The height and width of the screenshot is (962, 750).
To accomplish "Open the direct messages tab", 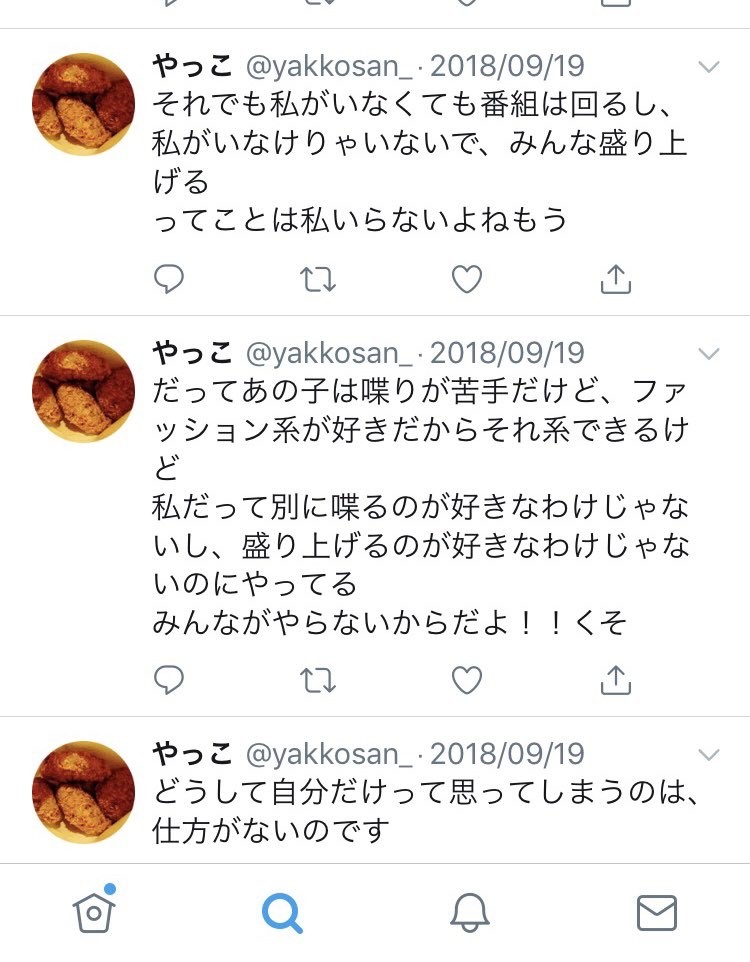I will click(656, 912).
